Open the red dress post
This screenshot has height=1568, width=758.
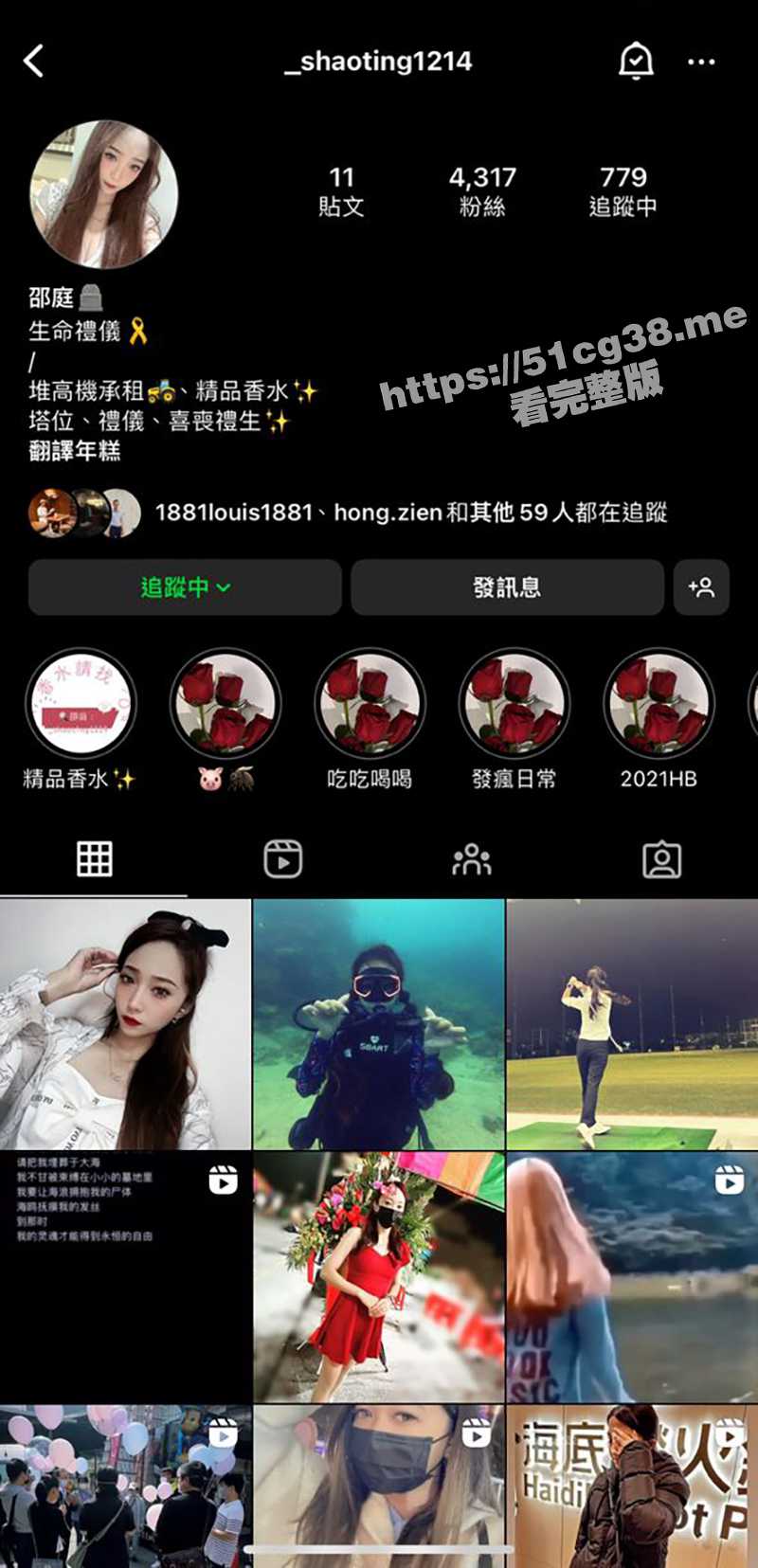point(379,1276)
